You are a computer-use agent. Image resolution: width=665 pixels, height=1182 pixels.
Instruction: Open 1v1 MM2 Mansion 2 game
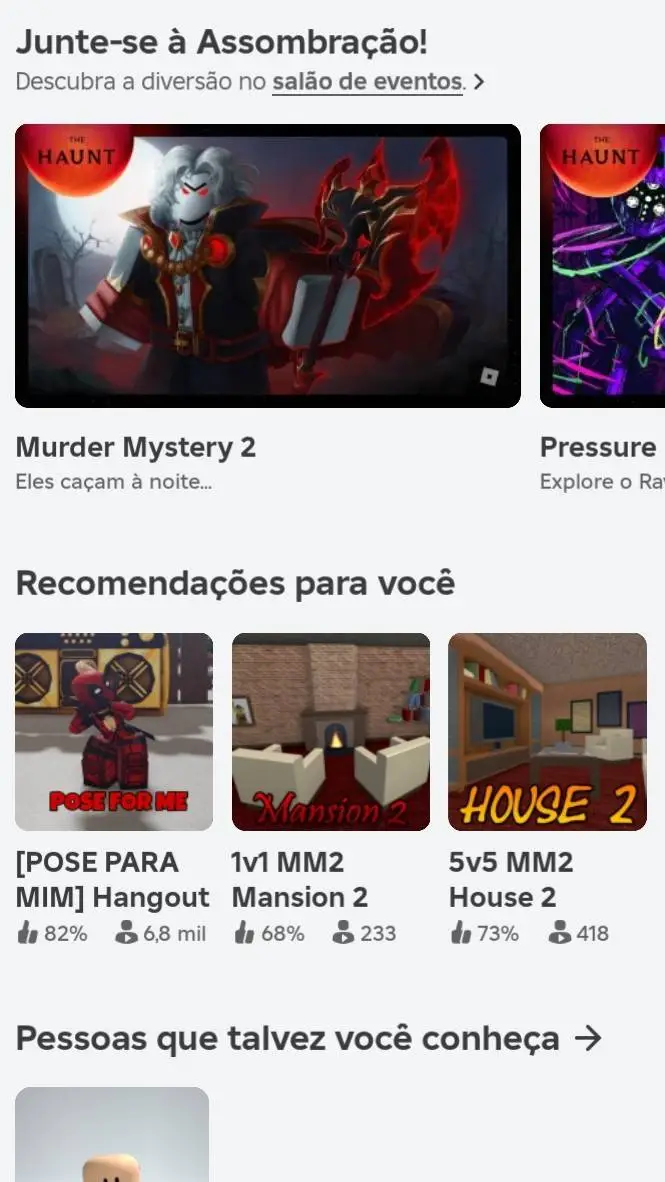pyautogui.click(x=331, y=732)
